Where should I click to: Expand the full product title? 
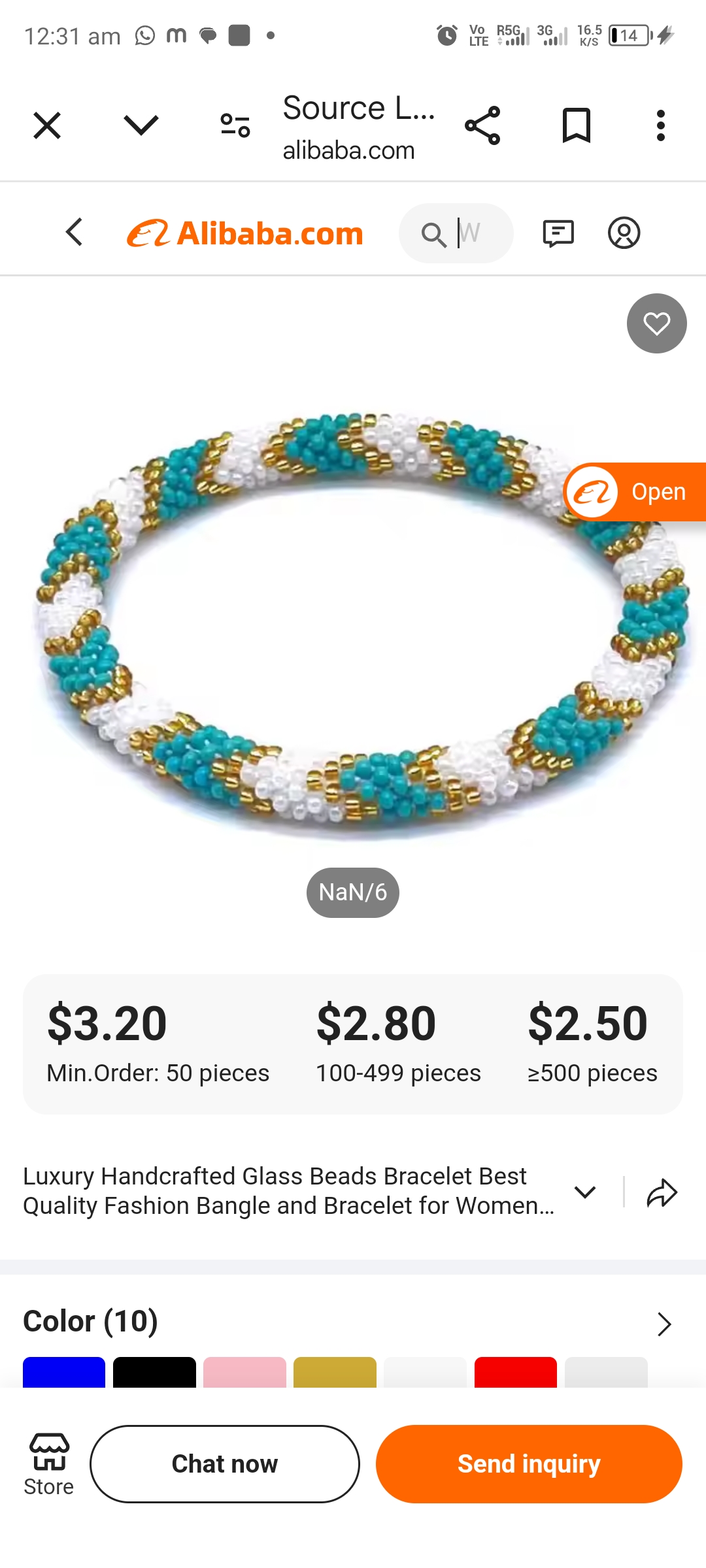pos(584,1192)
